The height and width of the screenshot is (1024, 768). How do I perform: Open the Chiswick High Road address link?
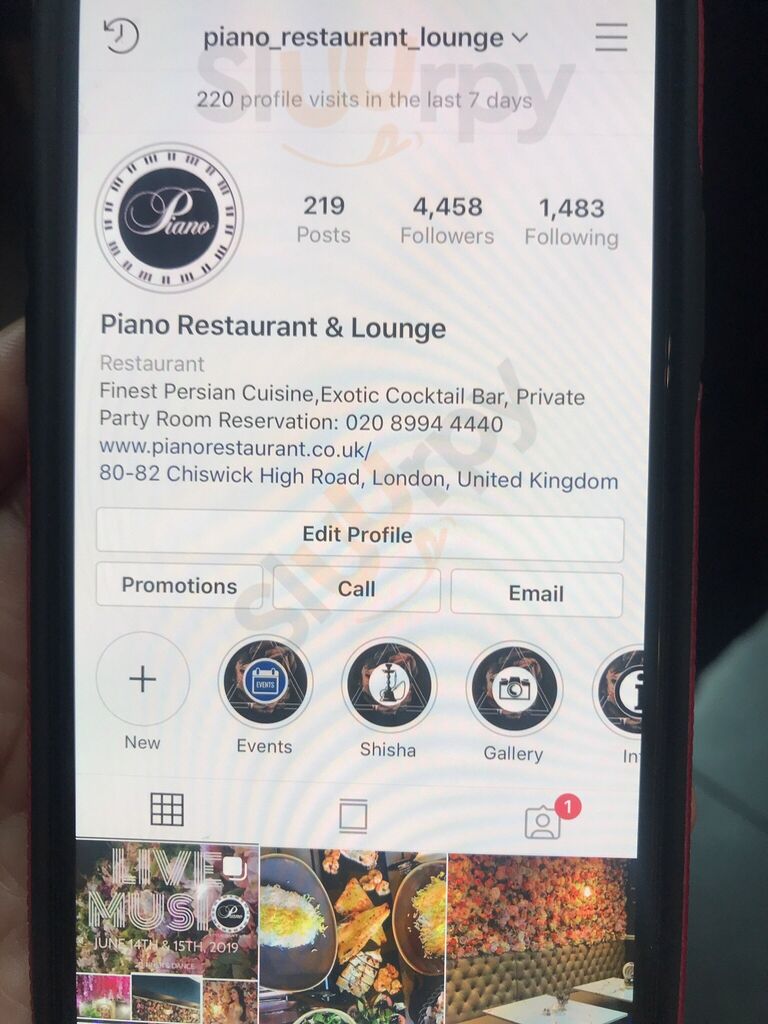pyautogui.click(x=358, y=478)
